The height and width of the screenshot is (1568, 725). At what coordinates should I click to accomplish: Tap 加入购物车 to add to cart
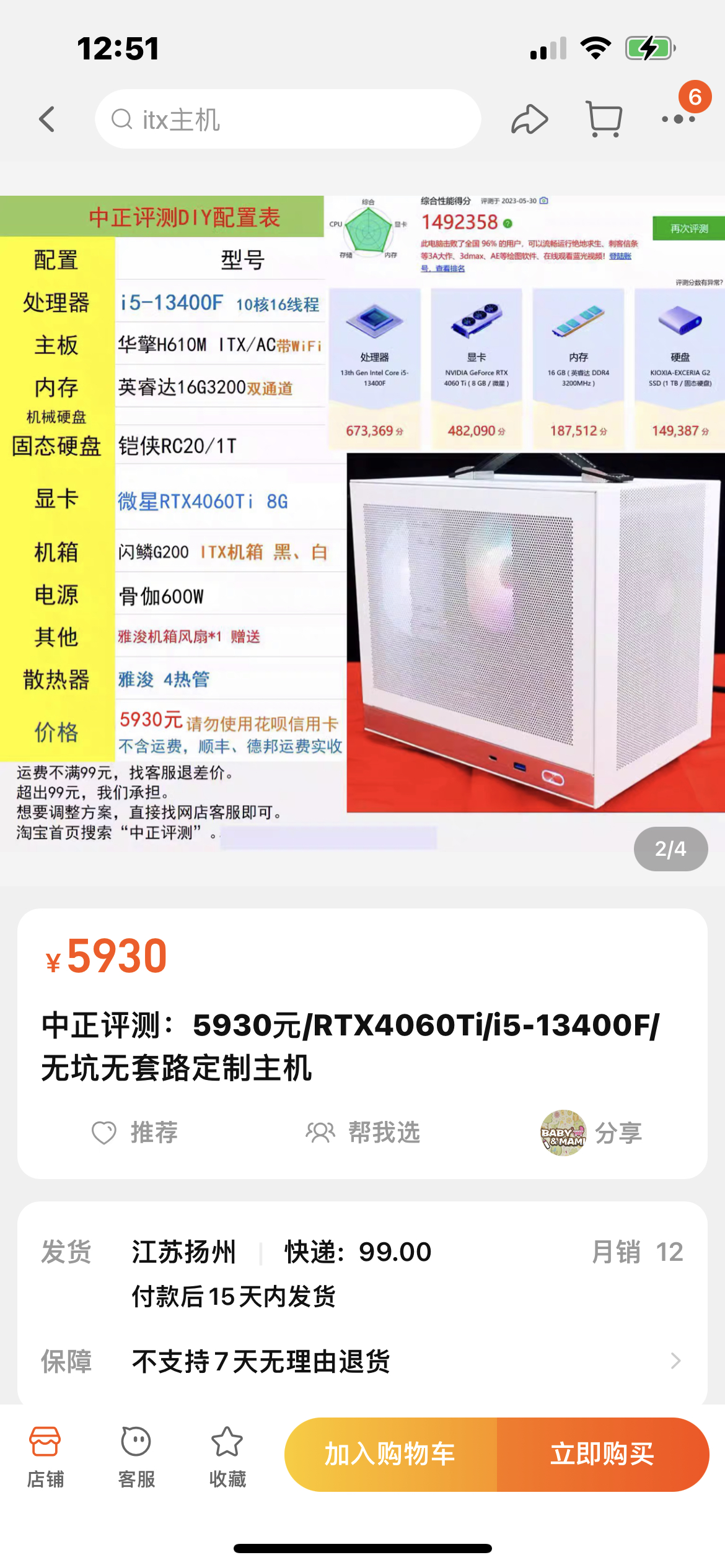coord(391,1454)
